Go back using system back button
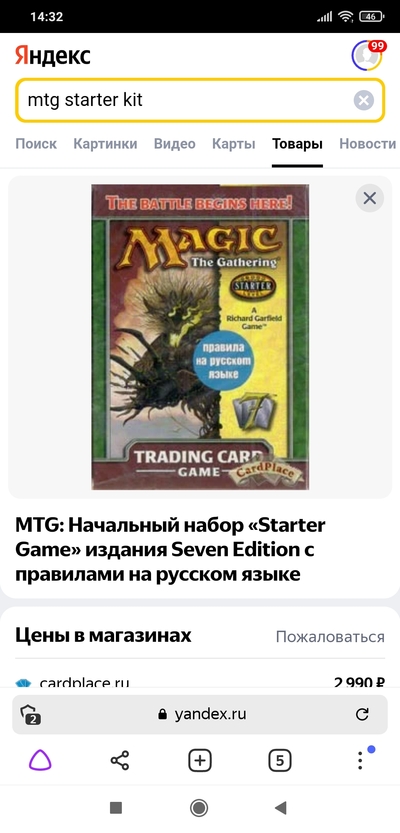 pyautogui.click(x=281, y=808)
